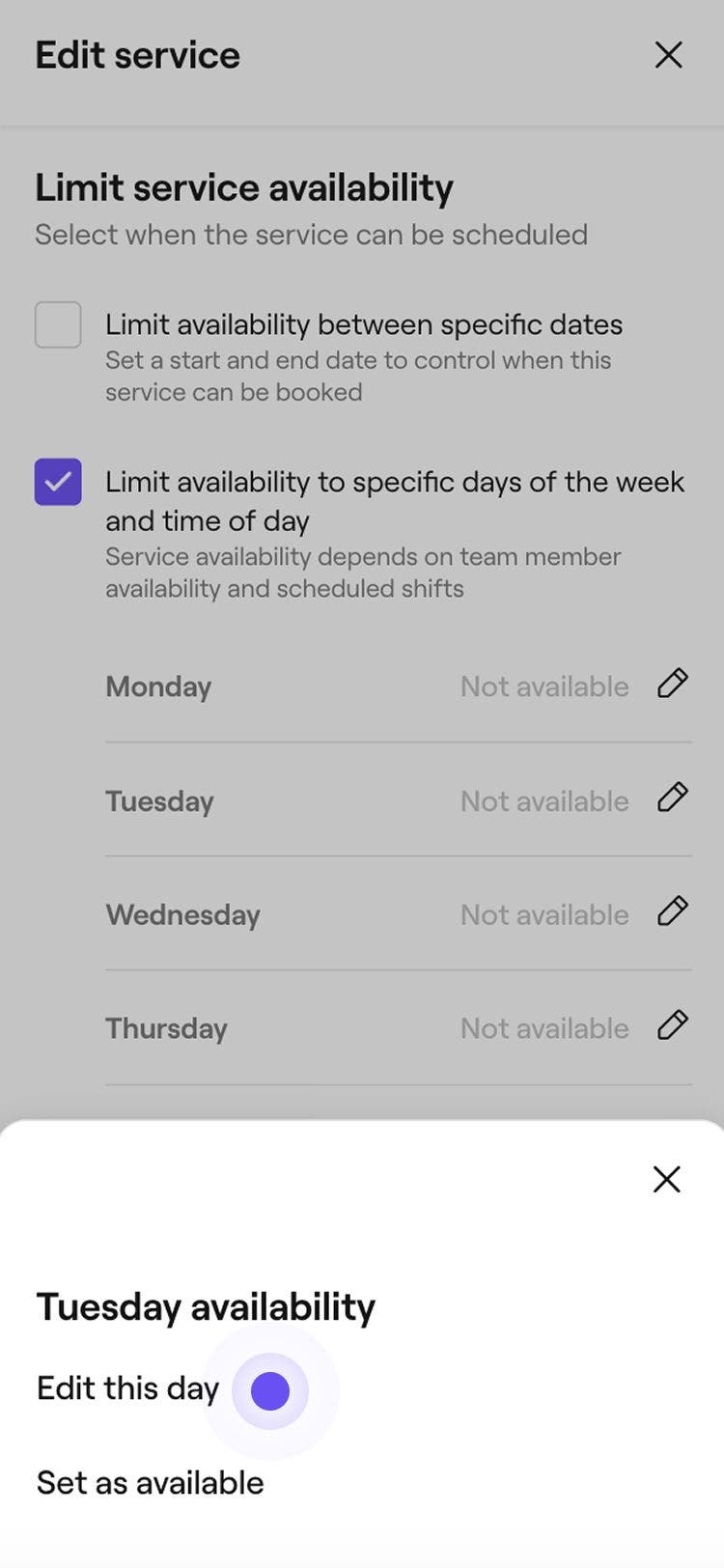Uncheck limit to specific days of week

click(58, 482)
